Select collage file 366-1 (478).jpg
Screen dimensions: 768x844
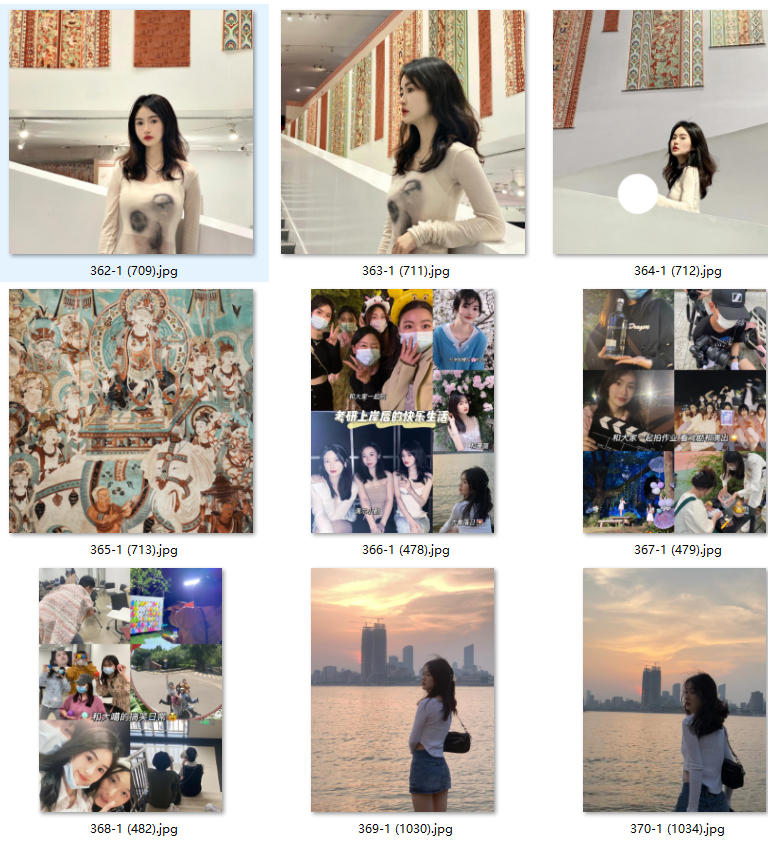point(403,411)
